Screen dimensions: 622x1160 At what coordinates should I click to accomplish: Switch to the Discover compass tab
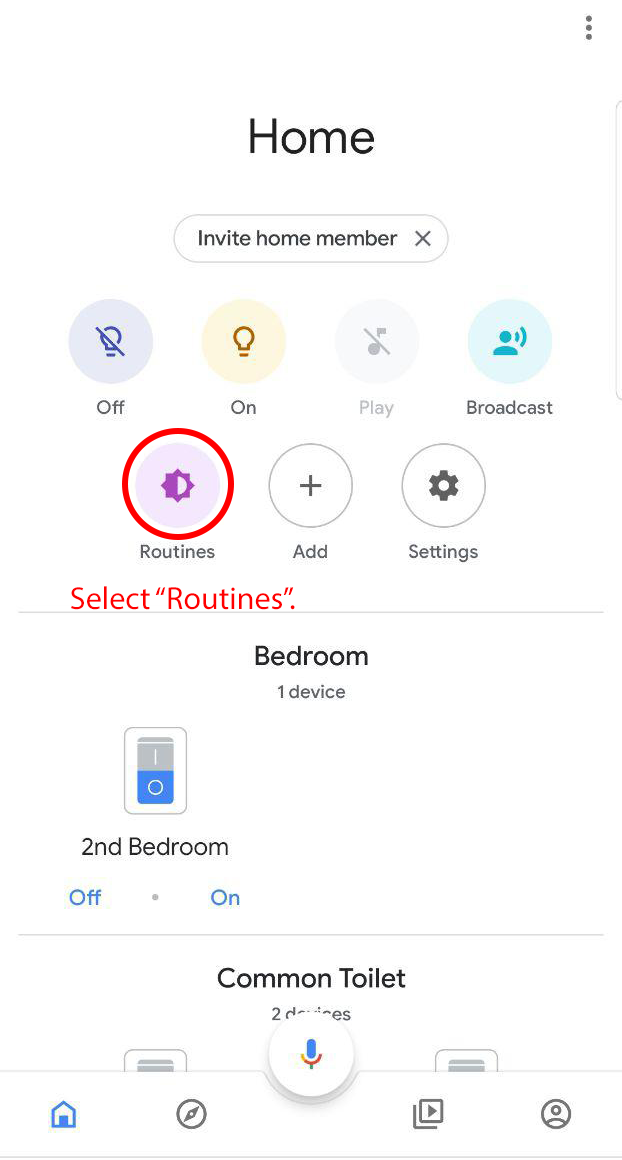(x=191, y=1113)
